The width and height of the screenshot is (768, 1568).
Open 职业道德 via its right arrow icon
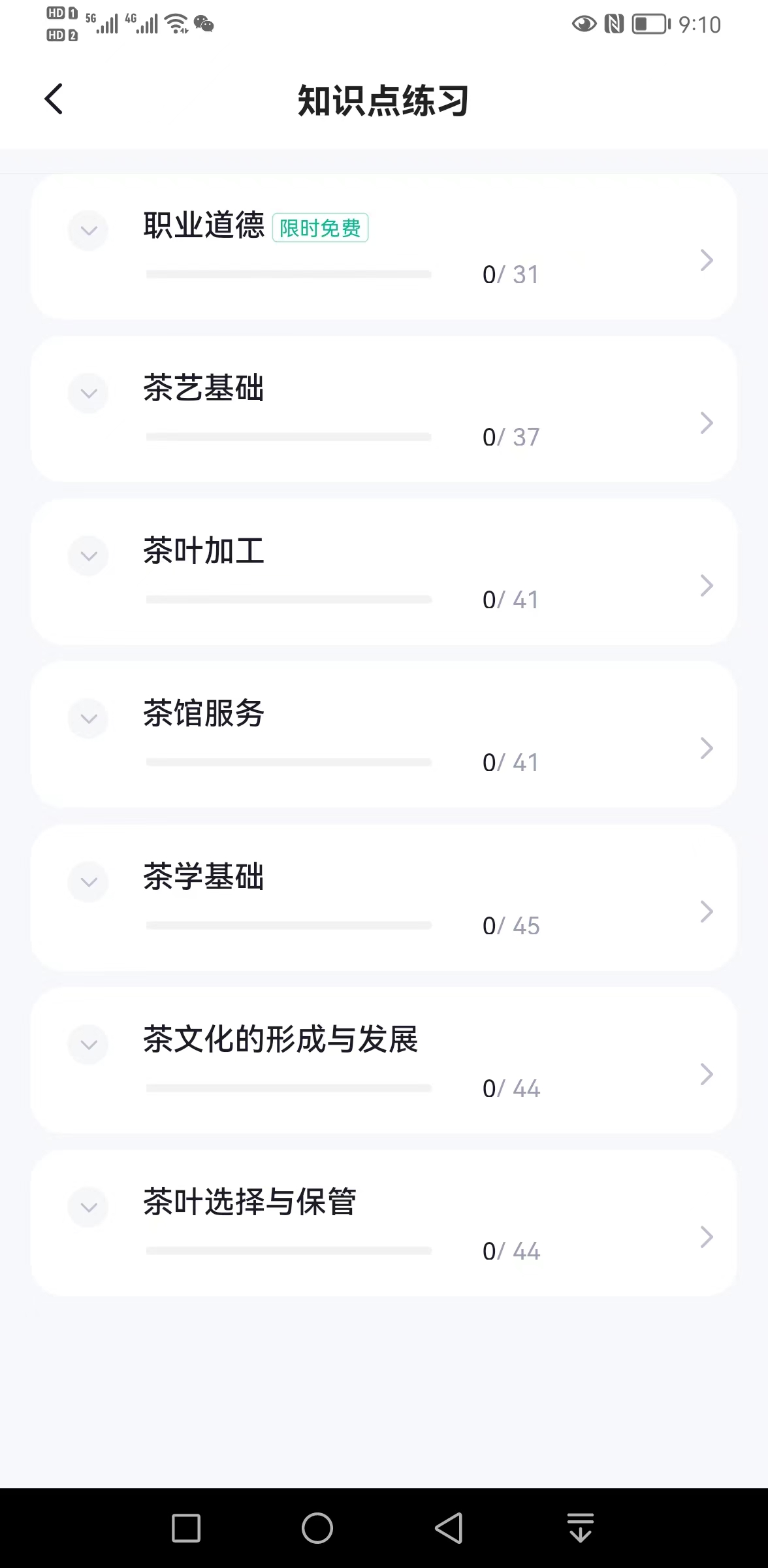click(x=707, y=259)
